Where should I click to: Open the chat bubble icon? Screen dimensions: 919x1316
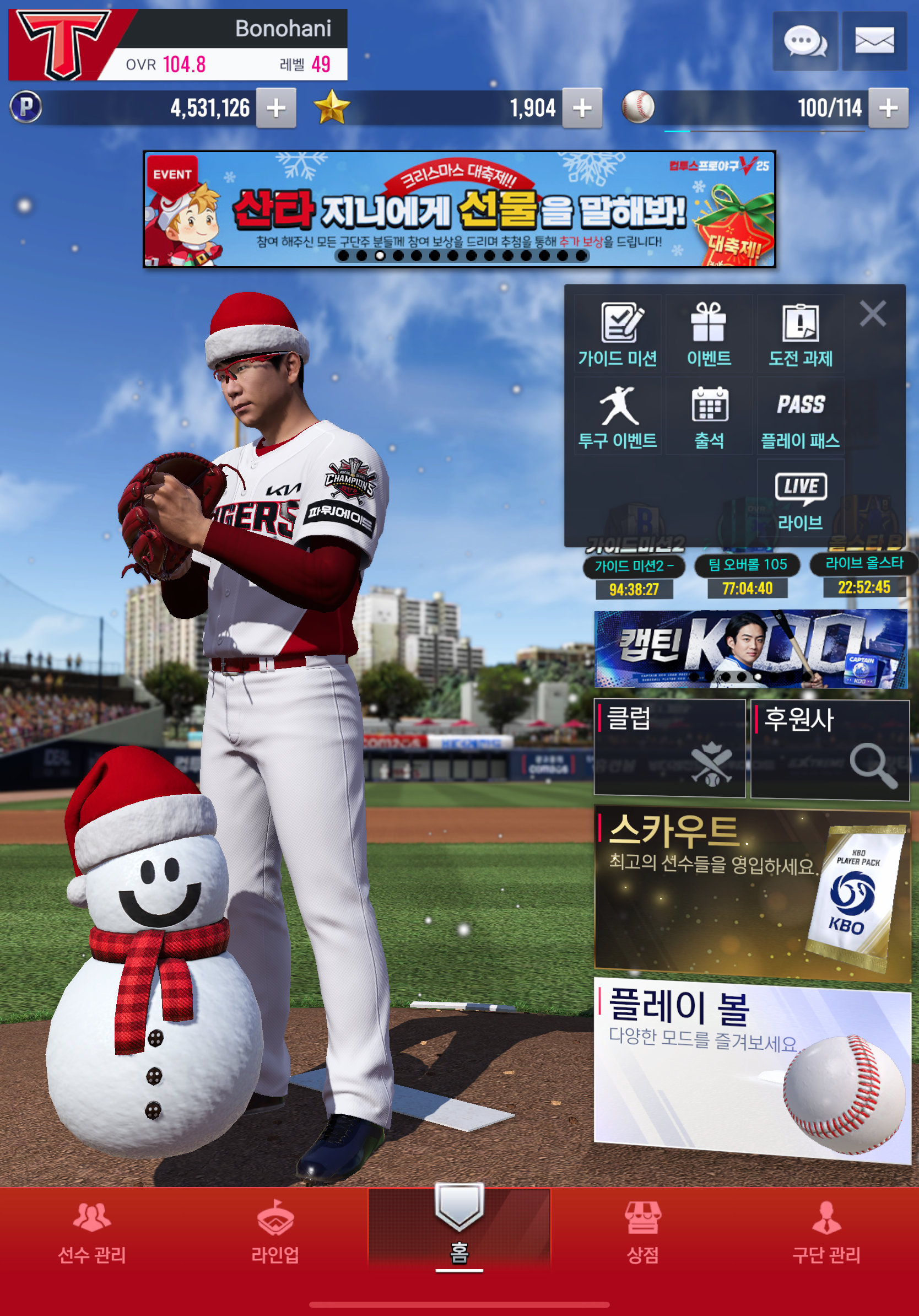click(804, 41)
